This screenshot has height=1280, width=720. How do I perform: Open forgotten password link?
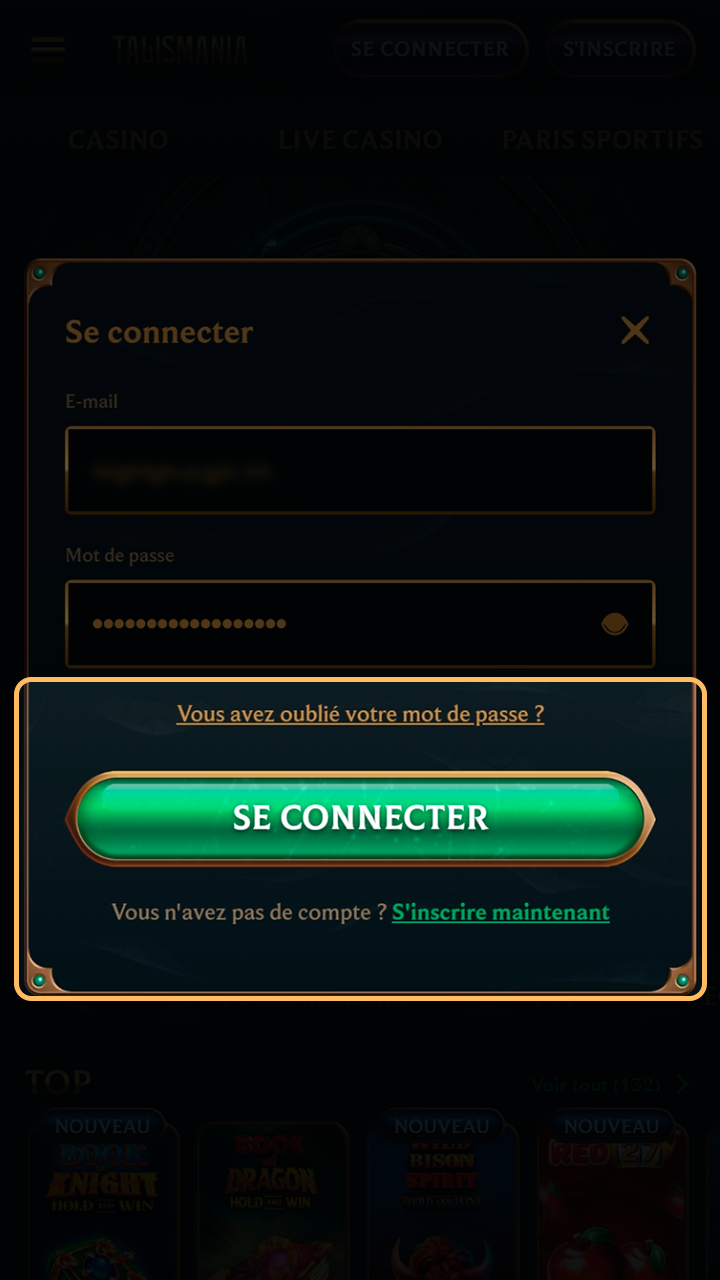coord(360,714)
